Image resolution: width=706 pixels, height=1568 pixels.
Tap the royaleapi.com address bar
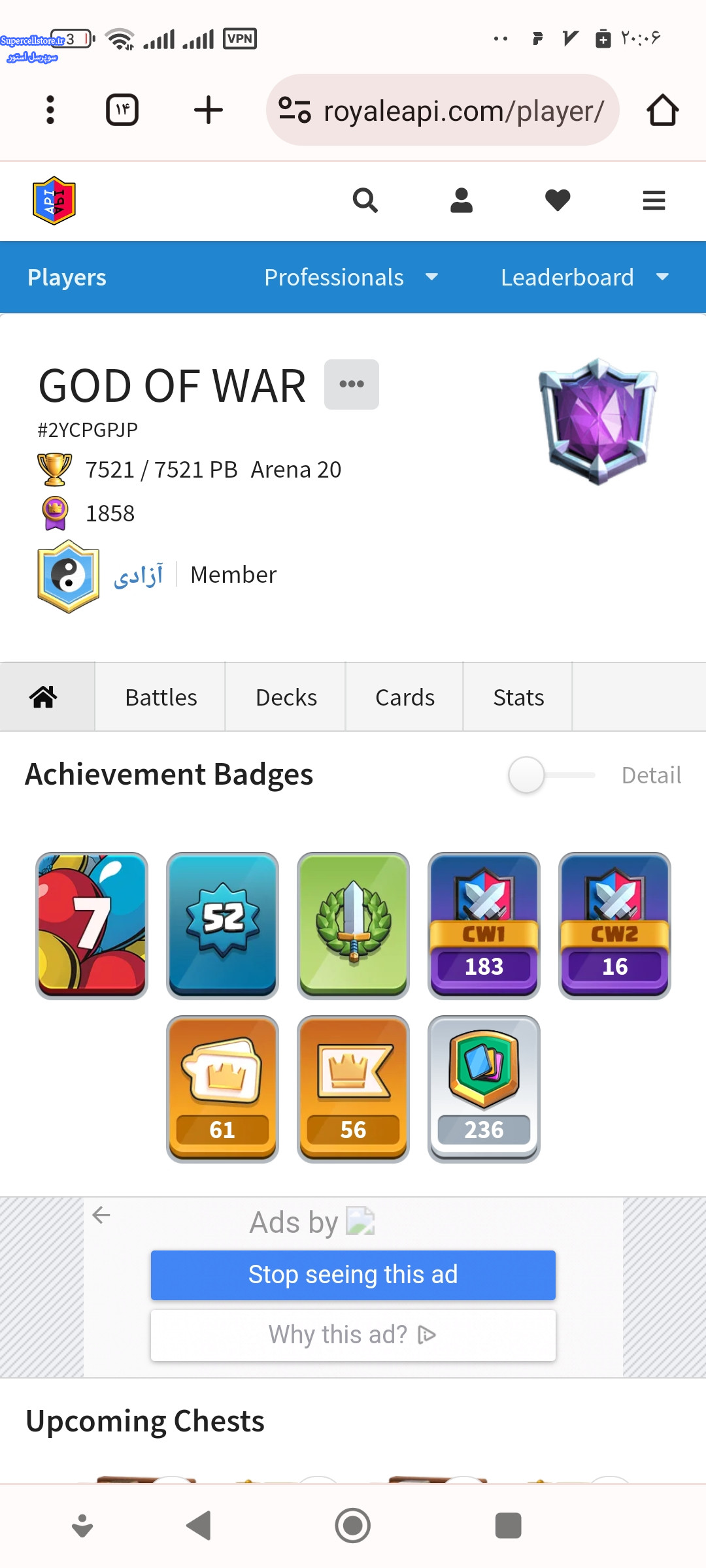click(443, 110)
